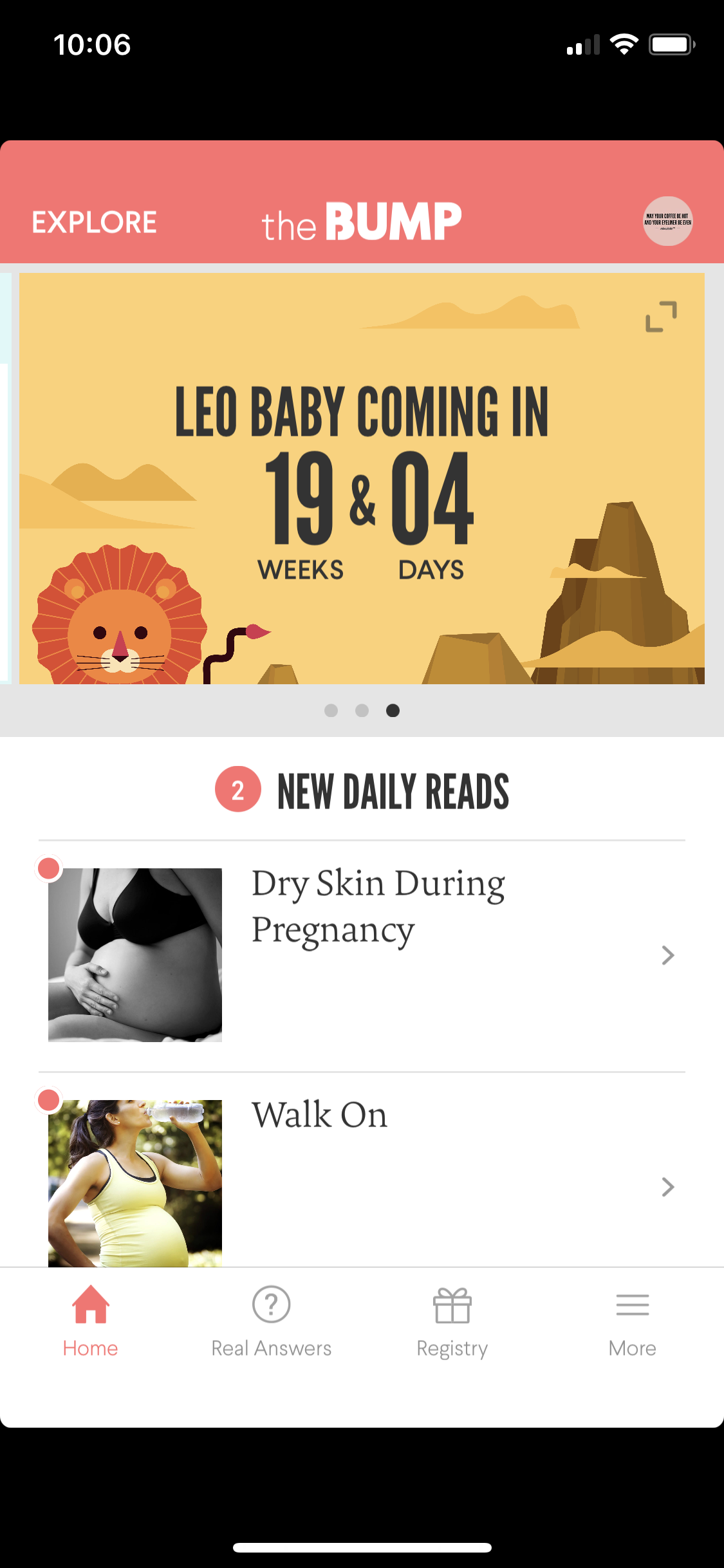724x1568 pixels.
Task: Expand the Leo baby countdown card
Action: tap(661, 317)
